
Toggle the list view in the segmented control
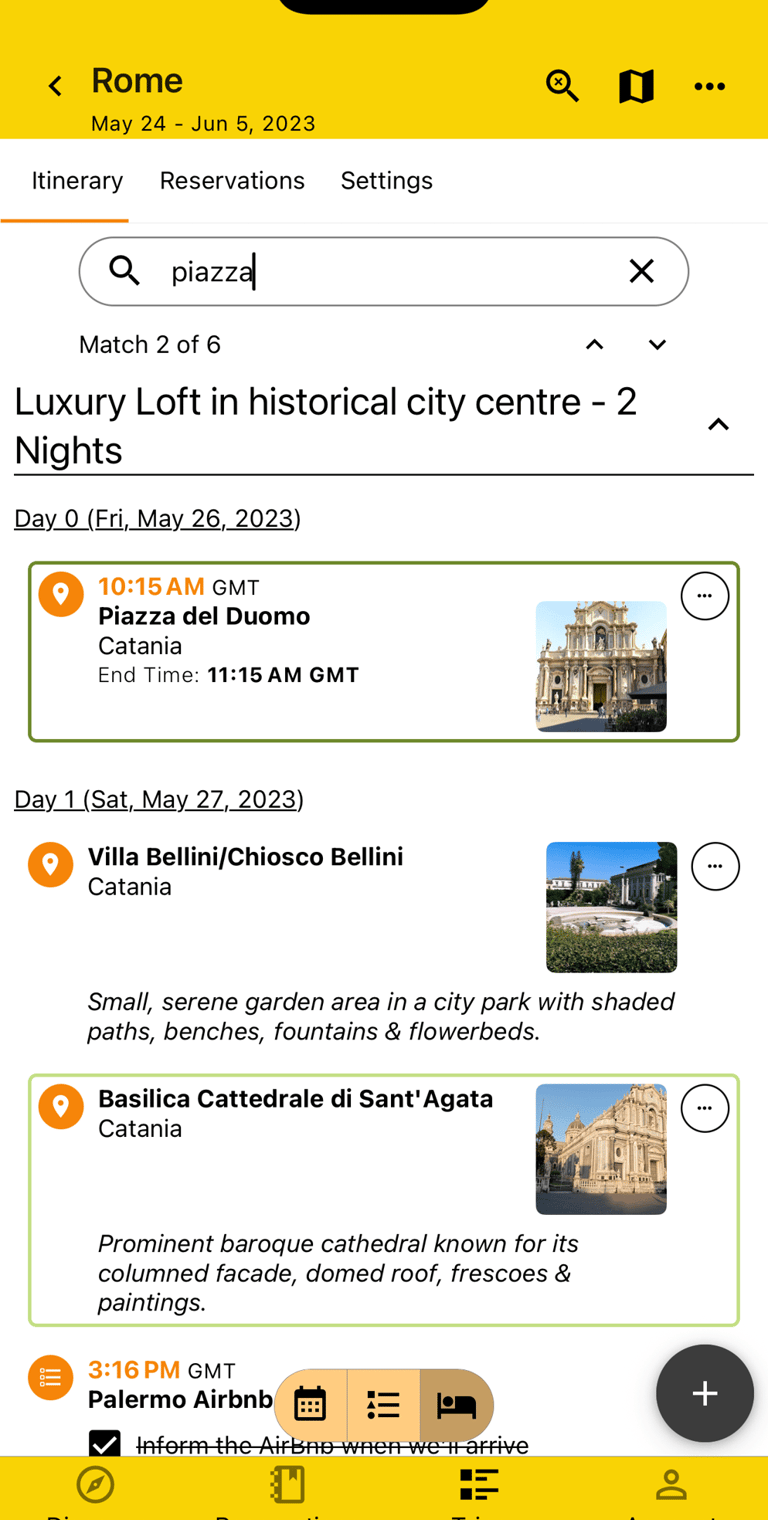(383, 1404)
